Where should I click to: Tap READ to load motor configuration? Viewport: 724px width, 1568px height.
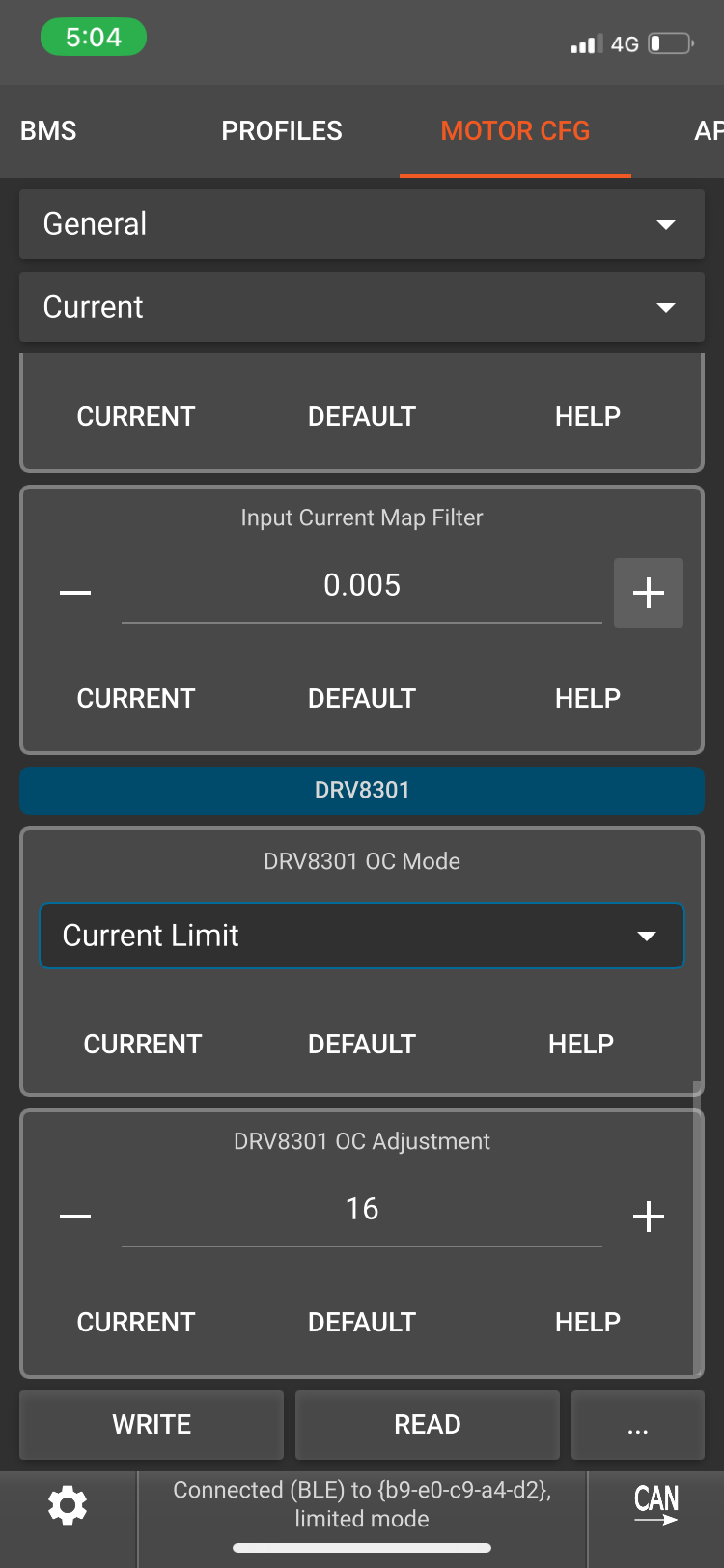(x=428, y=1425)
